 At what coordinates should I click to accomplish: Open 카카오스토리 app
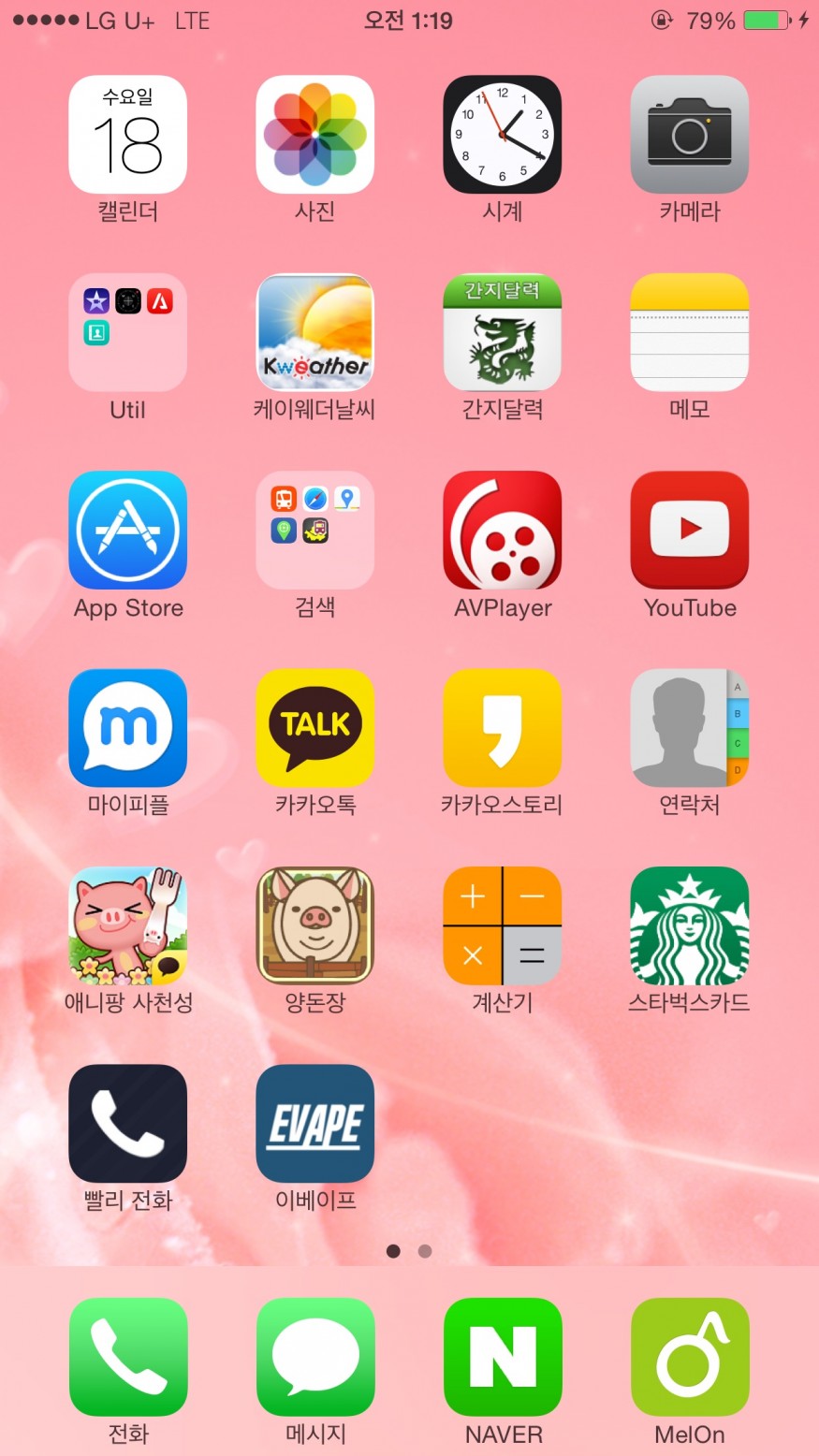pos(502,728)
